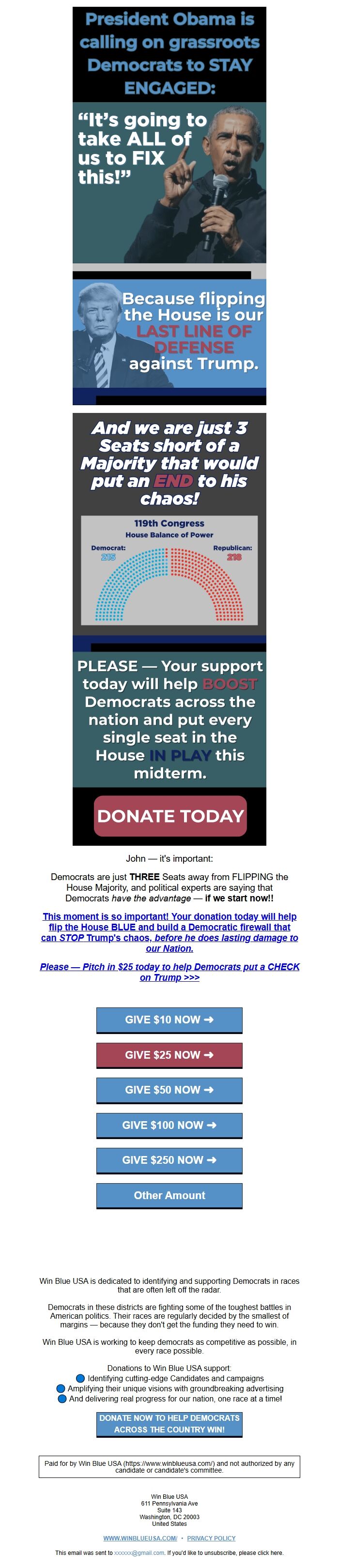339x1568 pixels.
Task: Choose GIVE $25 NOW
Action: tap(169, 1055)
